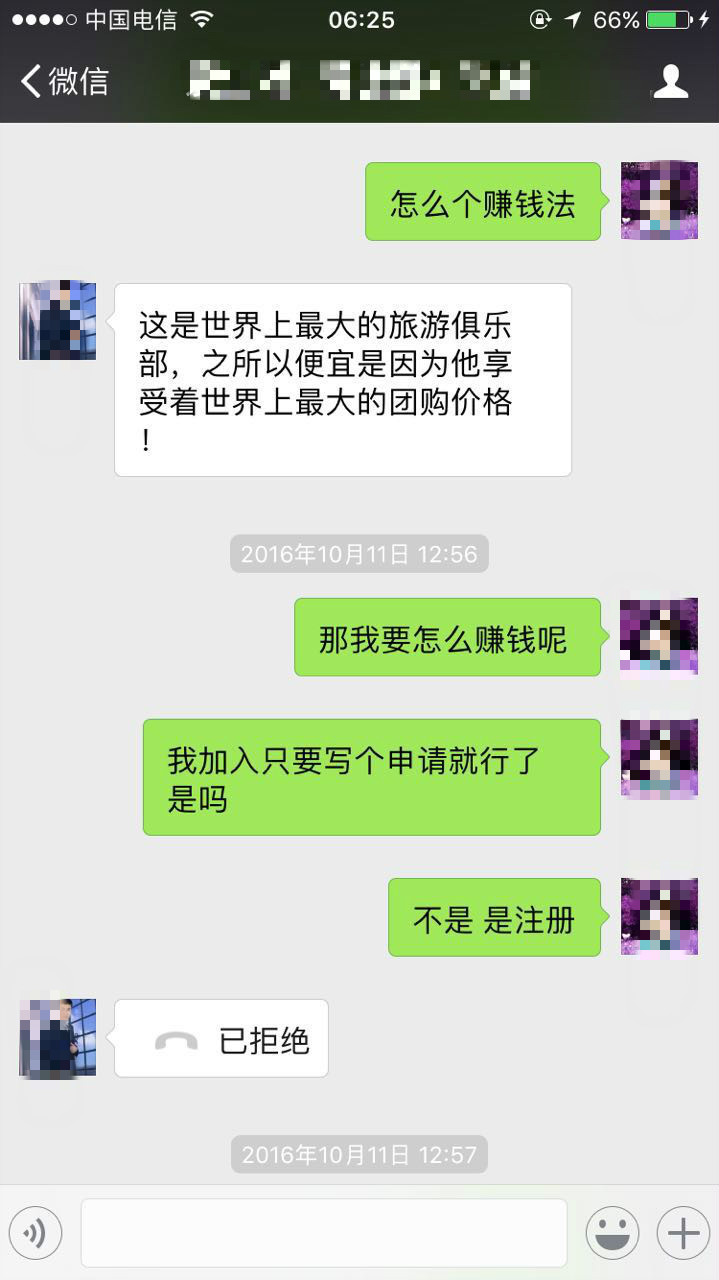Open my avatar beside 怎么个赚钱法 message
This screenshot has width=719, height=1280.
pos(659,201)
